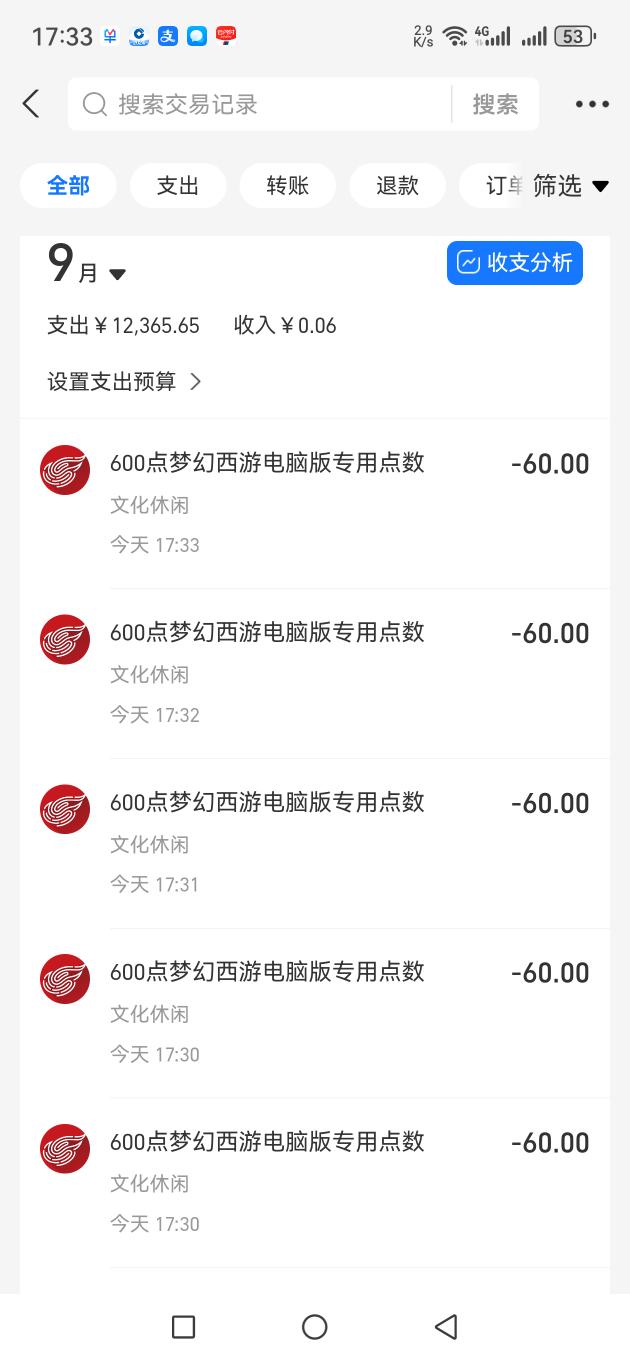The width and height of the screenshot is (630, 1360).
Task: Open the 60.00 transaction from 今天 17:32
Action: coord(315,674)
